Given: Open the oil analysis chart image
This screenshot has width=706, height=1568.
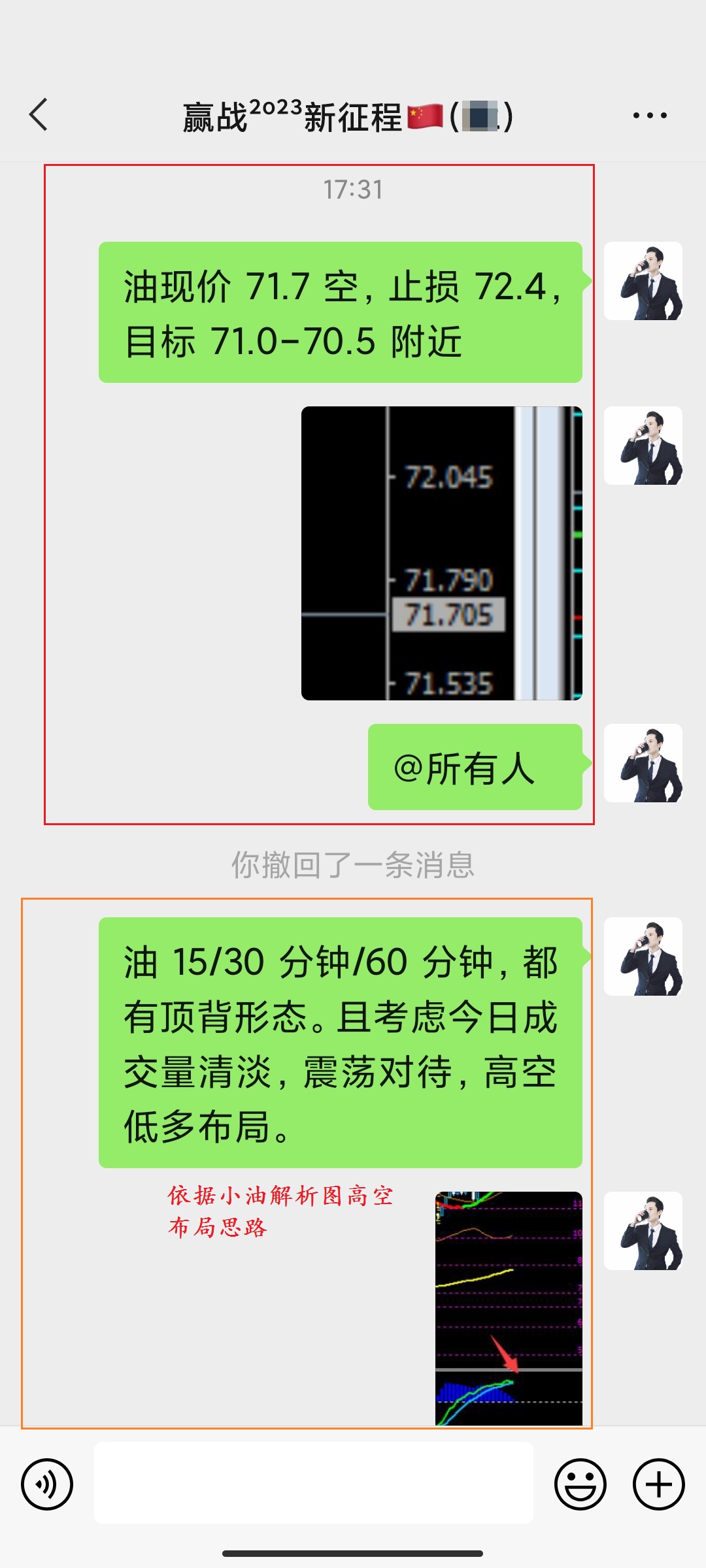Looking at the screenshot, I should pos(509,1307).
